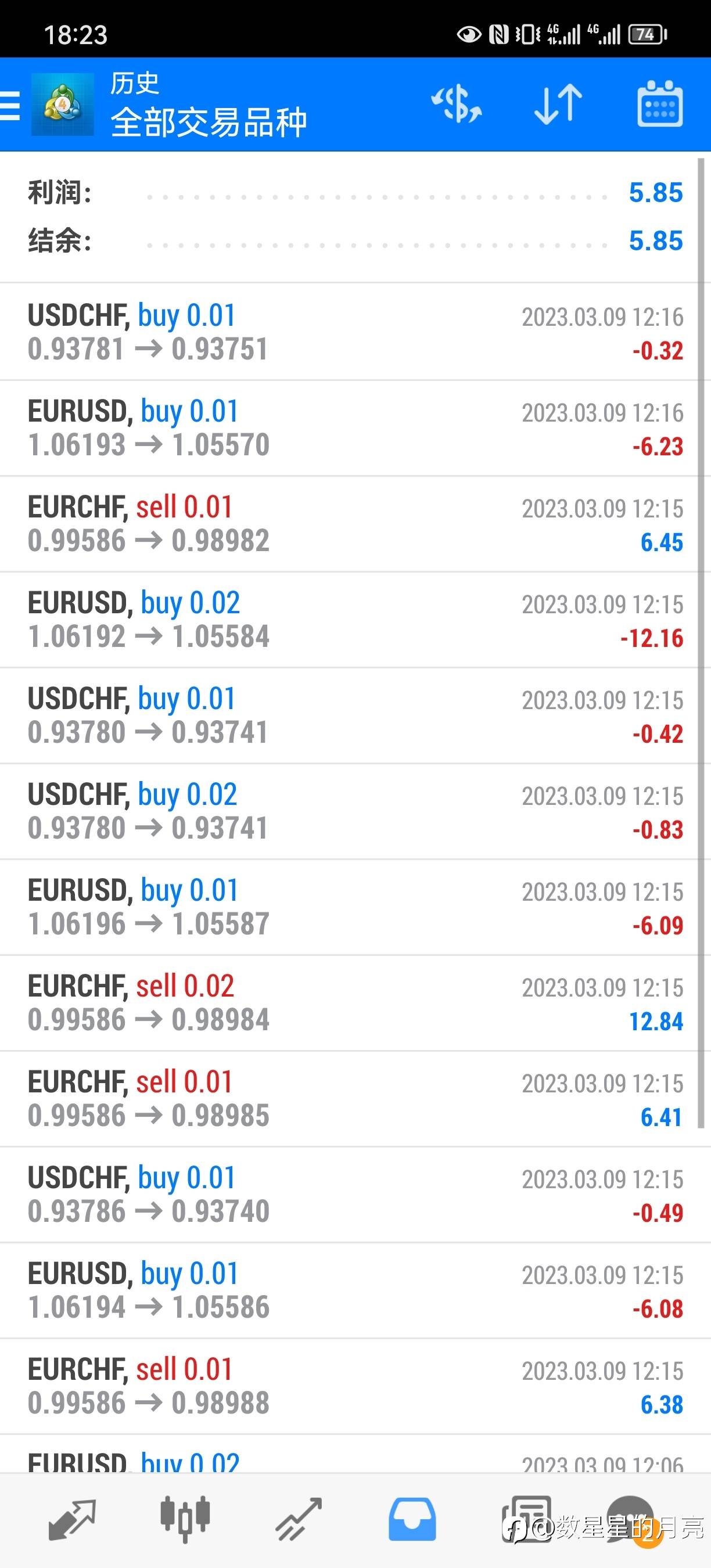Switch to the Trade tab

pos(298,1519)
